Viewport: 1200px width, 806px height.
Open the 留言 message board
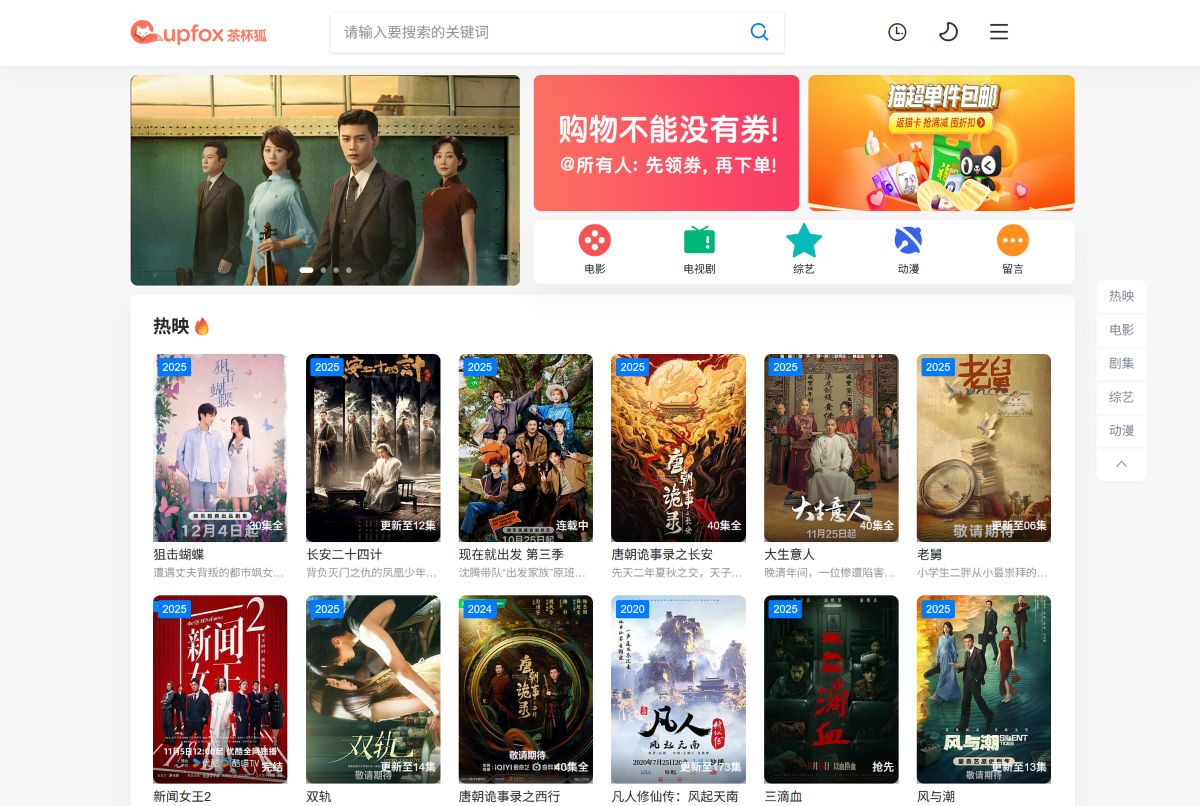1012,249
